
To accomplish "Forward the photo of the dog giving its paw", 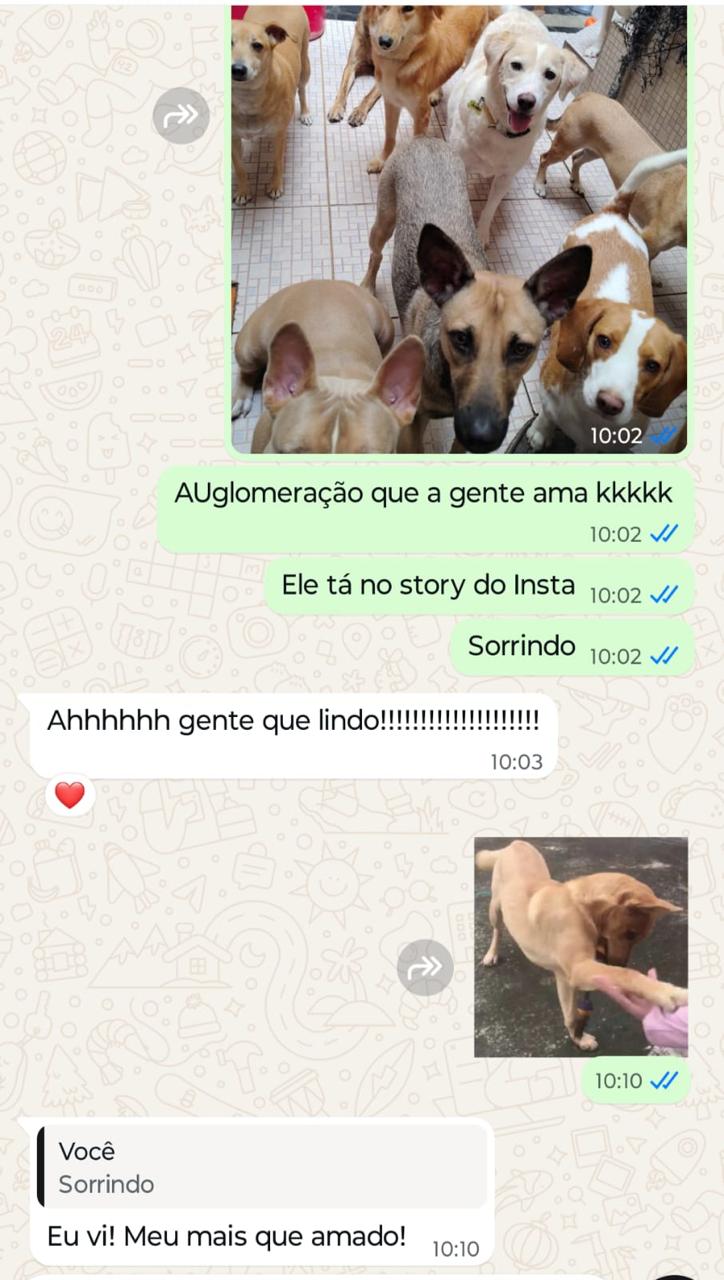I will click(425, 967).
